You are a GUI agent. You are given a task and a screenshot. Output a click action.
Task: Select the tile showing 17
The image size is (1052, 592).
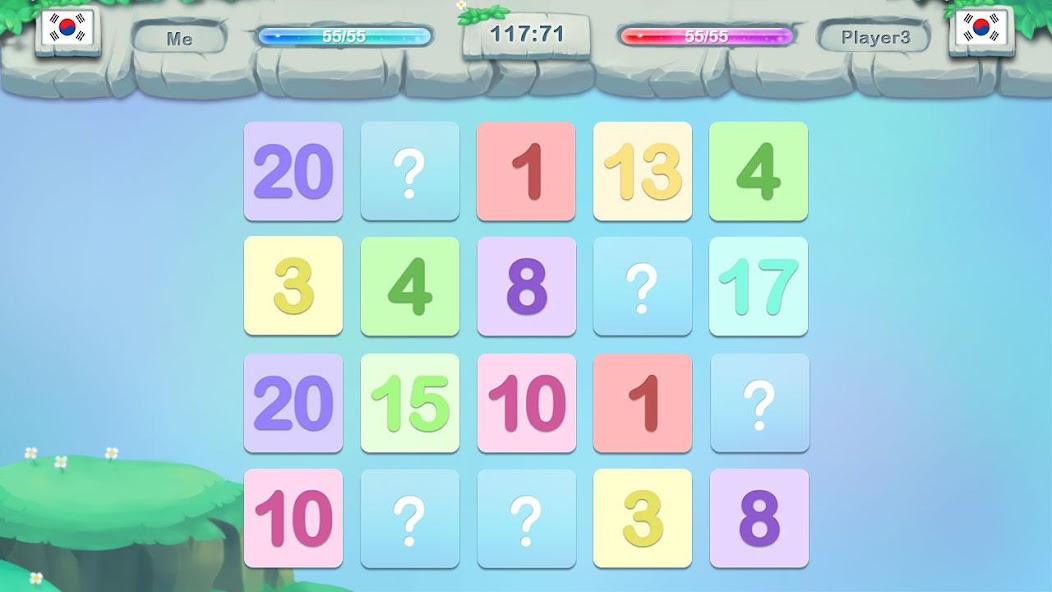[758, 286]
